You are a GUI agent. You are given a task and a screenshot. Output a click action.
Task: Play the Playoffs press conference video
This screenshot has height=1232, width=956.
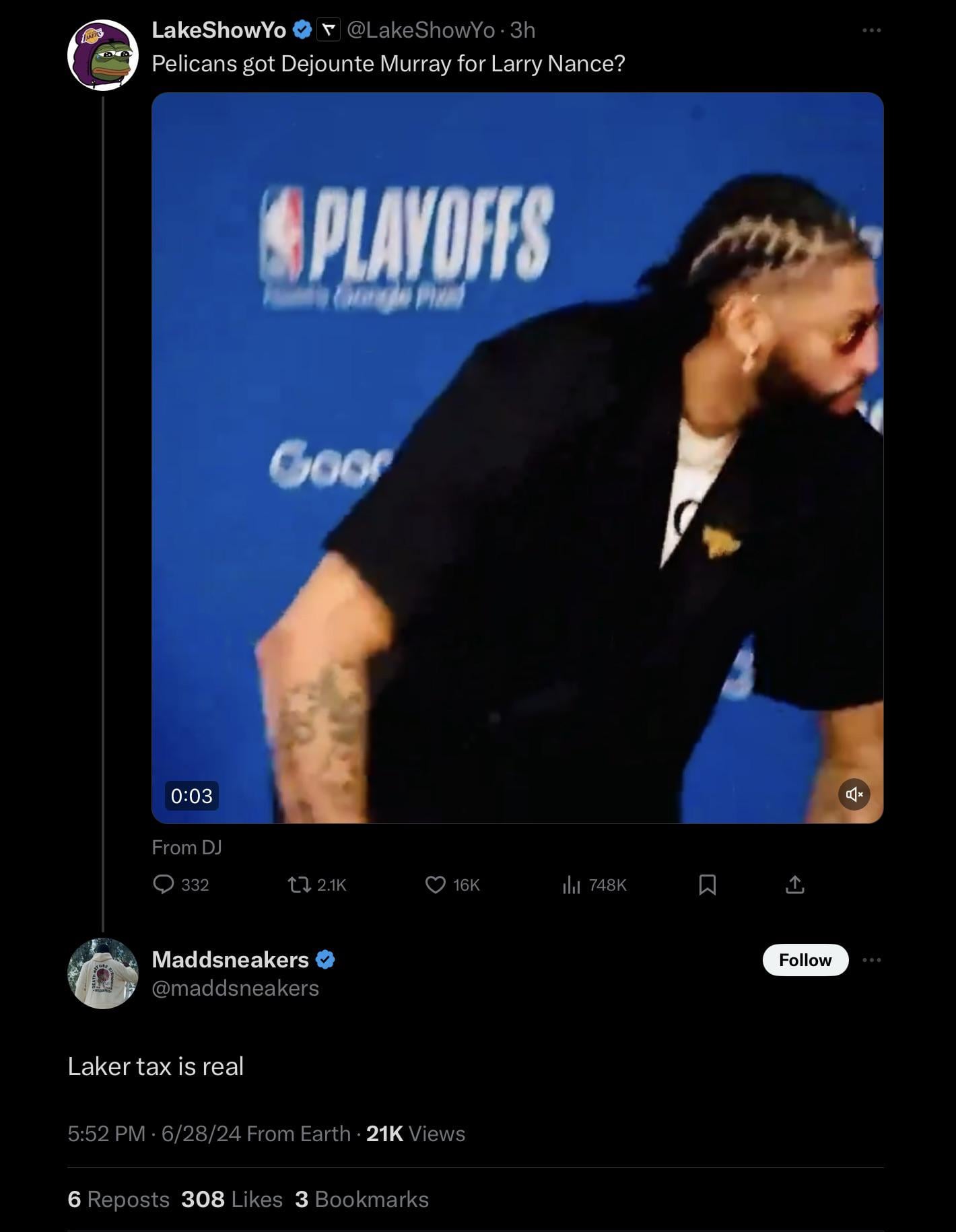coord(517,458)
